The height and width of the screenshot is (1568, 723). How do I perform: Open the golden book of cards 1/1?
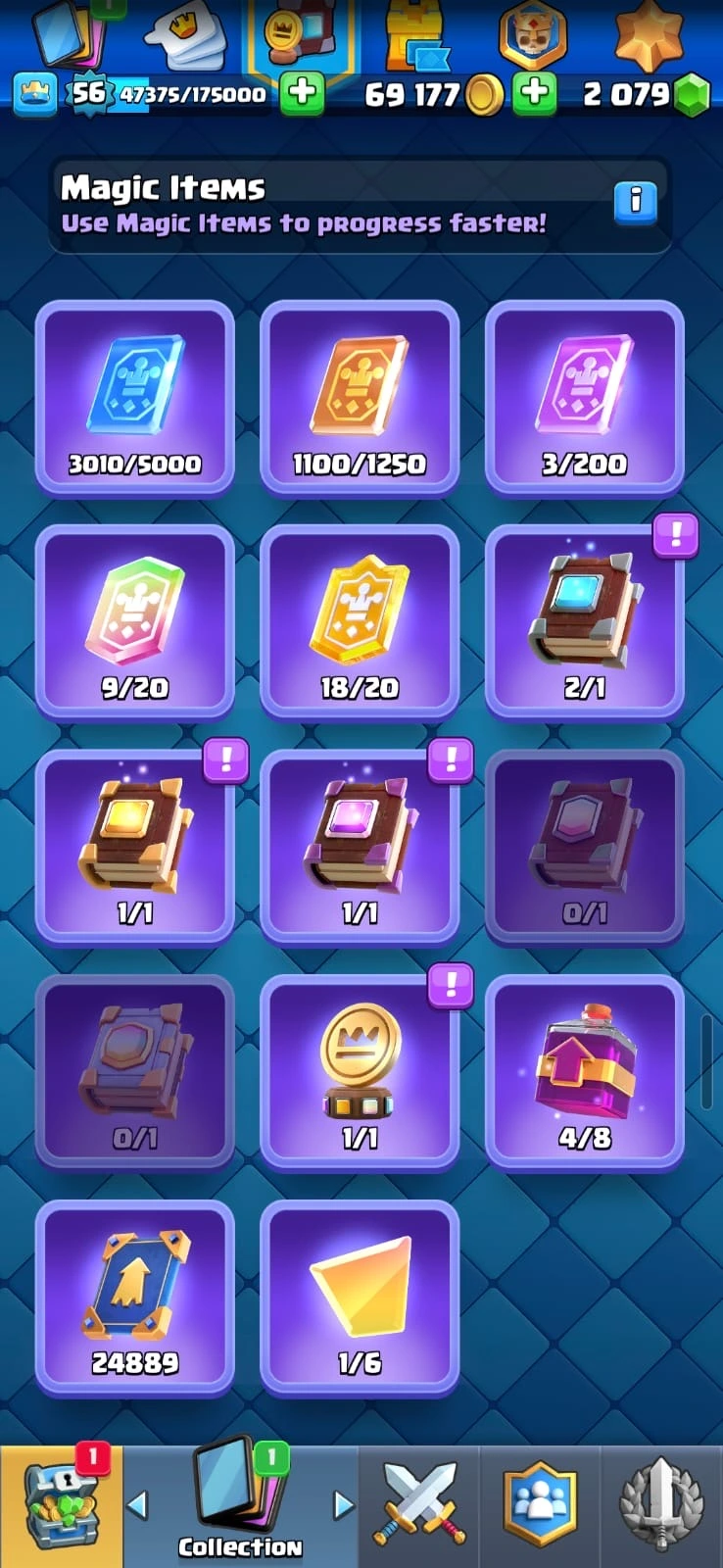point(135,846)
